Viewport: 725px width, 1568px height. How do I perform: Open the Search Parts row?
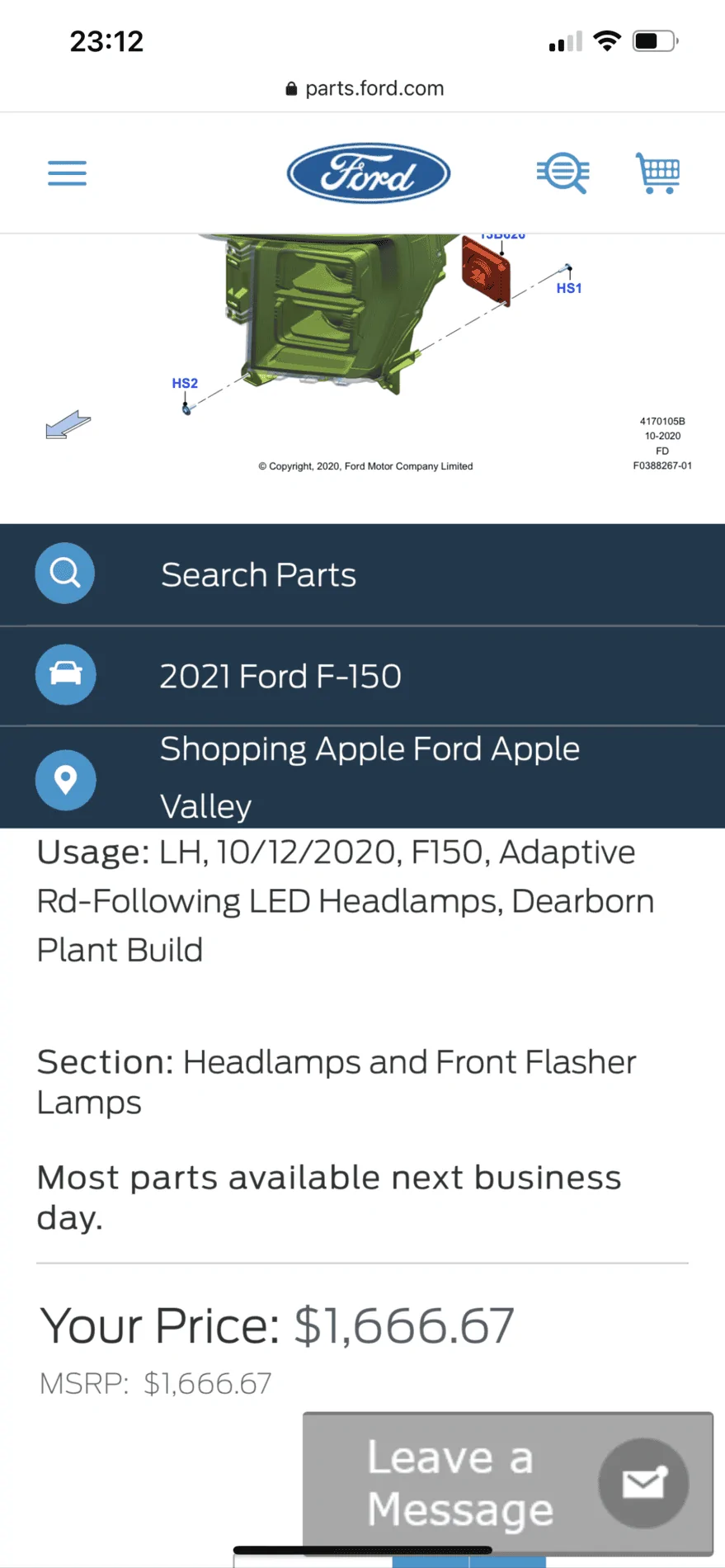[x=362, y=574]
